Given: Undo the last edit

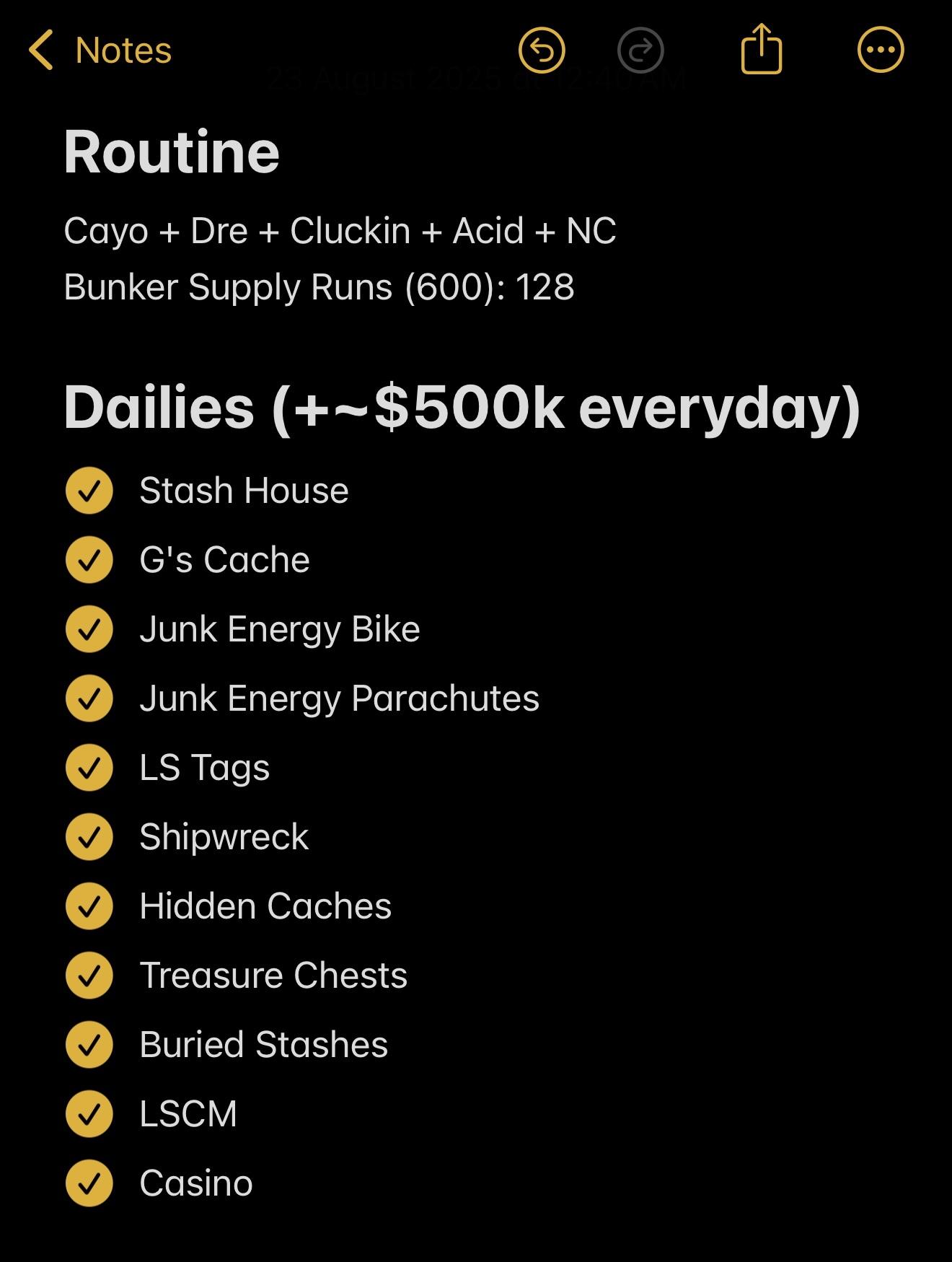Looking at the screenshot, I should pyautogui.click(x=542, y=51).
